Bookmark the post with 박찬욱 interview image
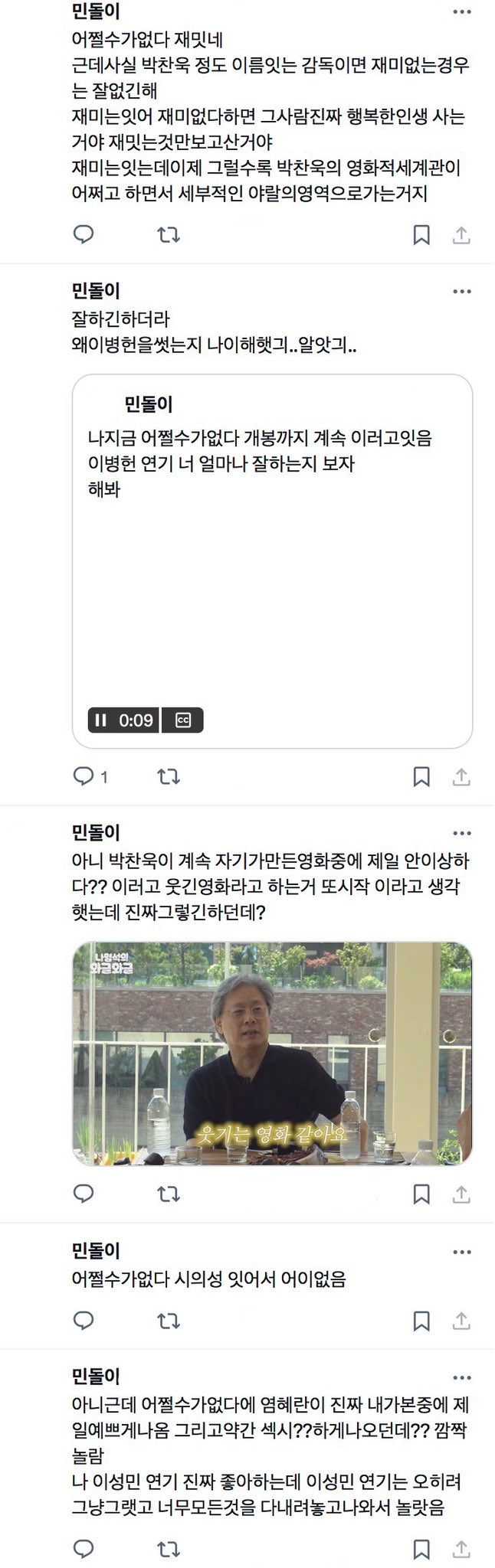The height and width of the screenshot is (1568, 495). point(421,1193)
